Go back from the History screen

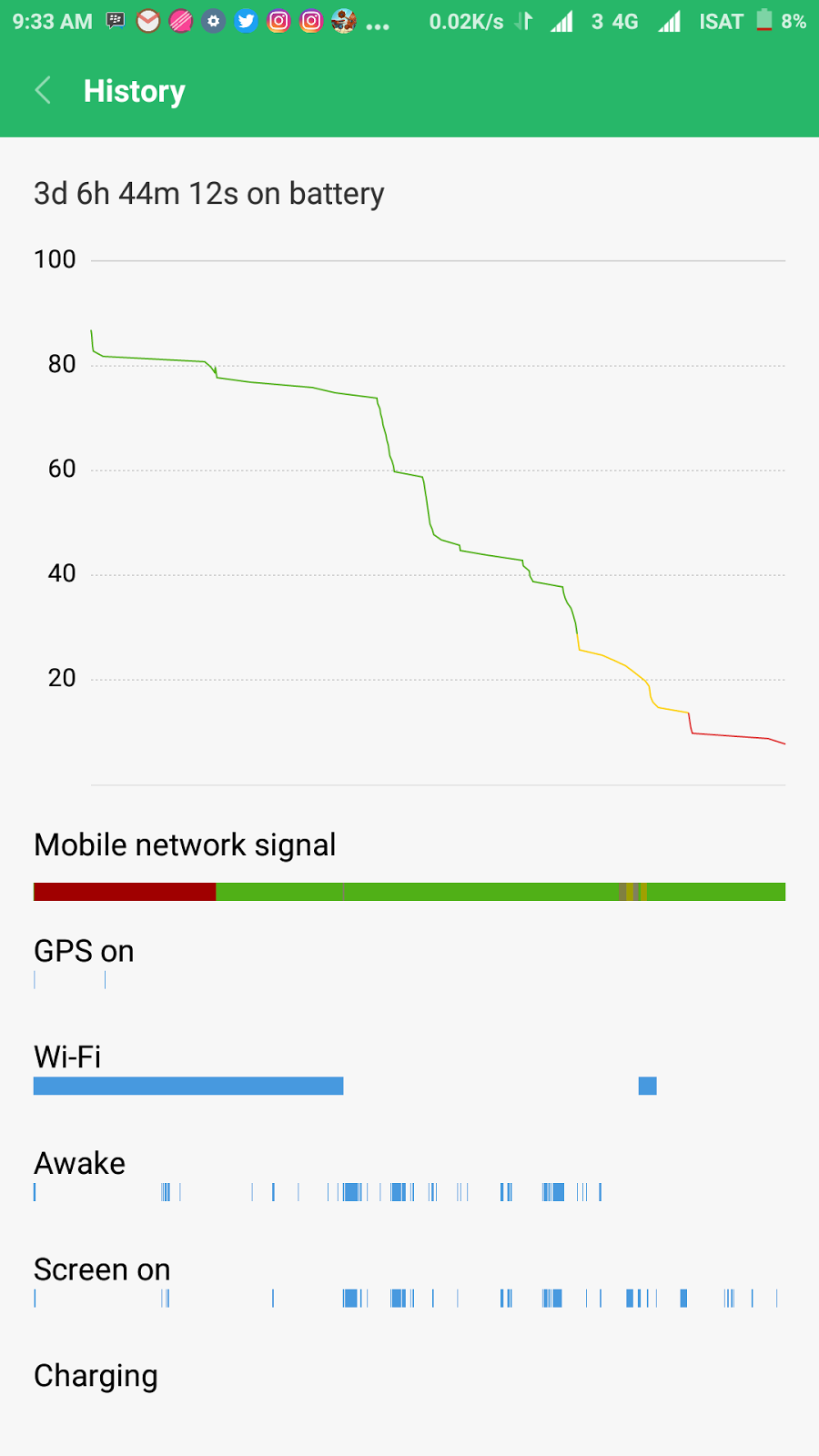pyautogui.click(x=43, y=91)
